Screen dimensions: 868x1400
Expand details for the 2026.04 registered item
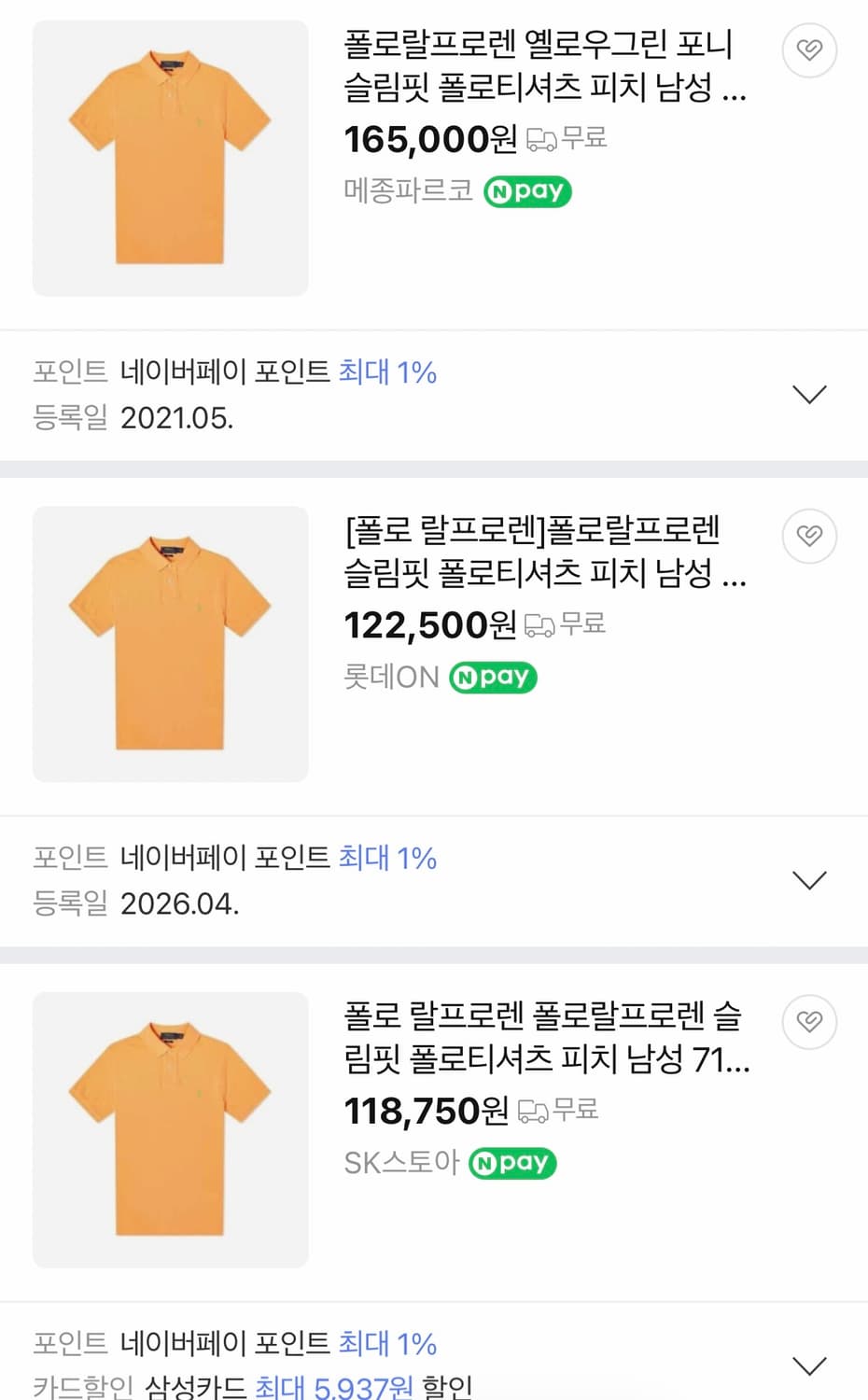coord(808,878)
